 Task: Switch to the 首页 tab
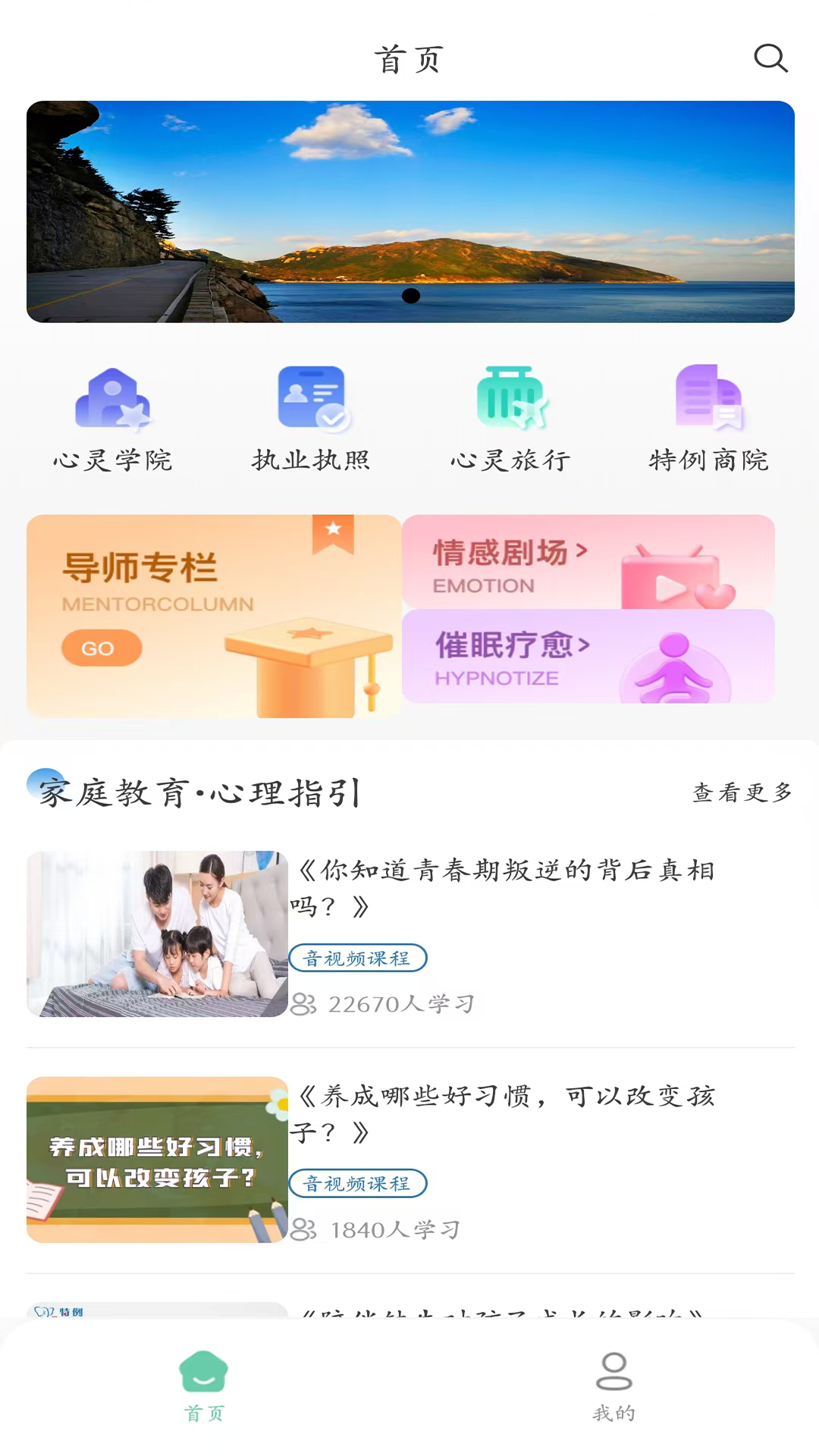(x=204, y=1385)
